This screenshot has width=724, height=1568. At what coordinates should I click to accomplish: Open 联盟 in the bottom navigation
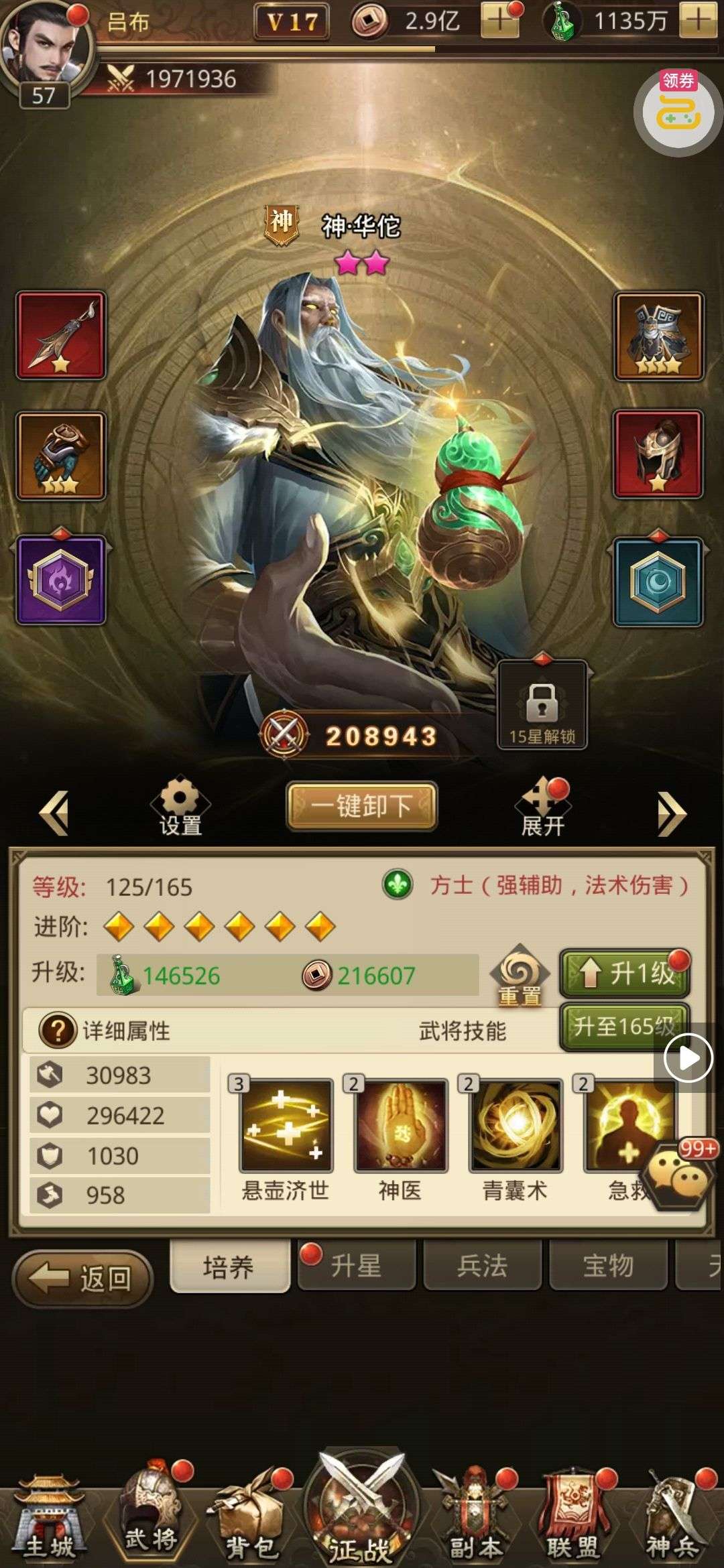(572, 1517)
